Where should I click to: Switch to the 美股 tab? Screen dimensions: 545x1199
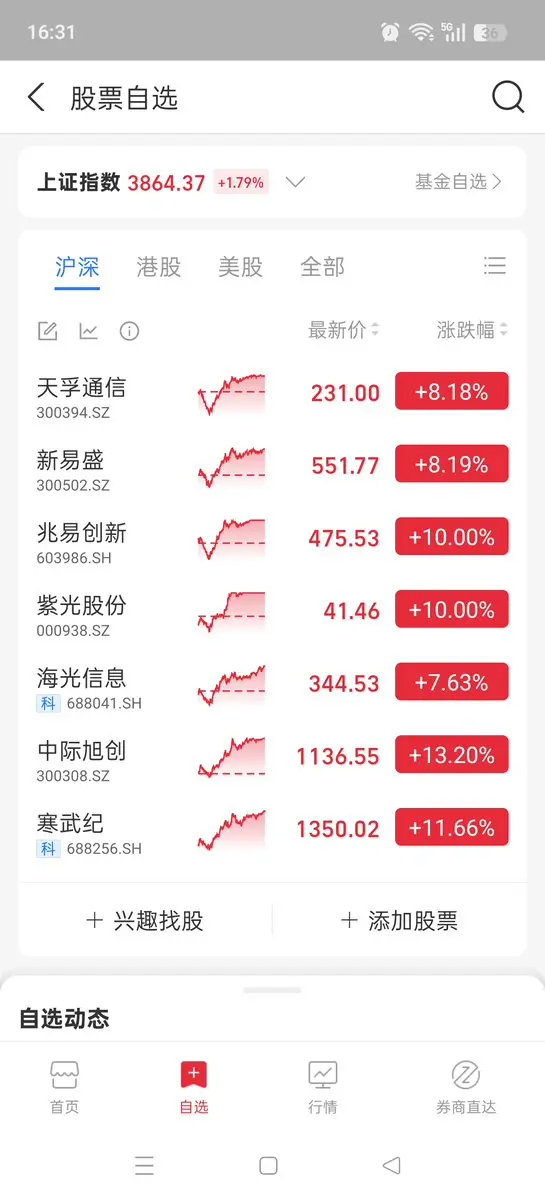click(241, 267)
